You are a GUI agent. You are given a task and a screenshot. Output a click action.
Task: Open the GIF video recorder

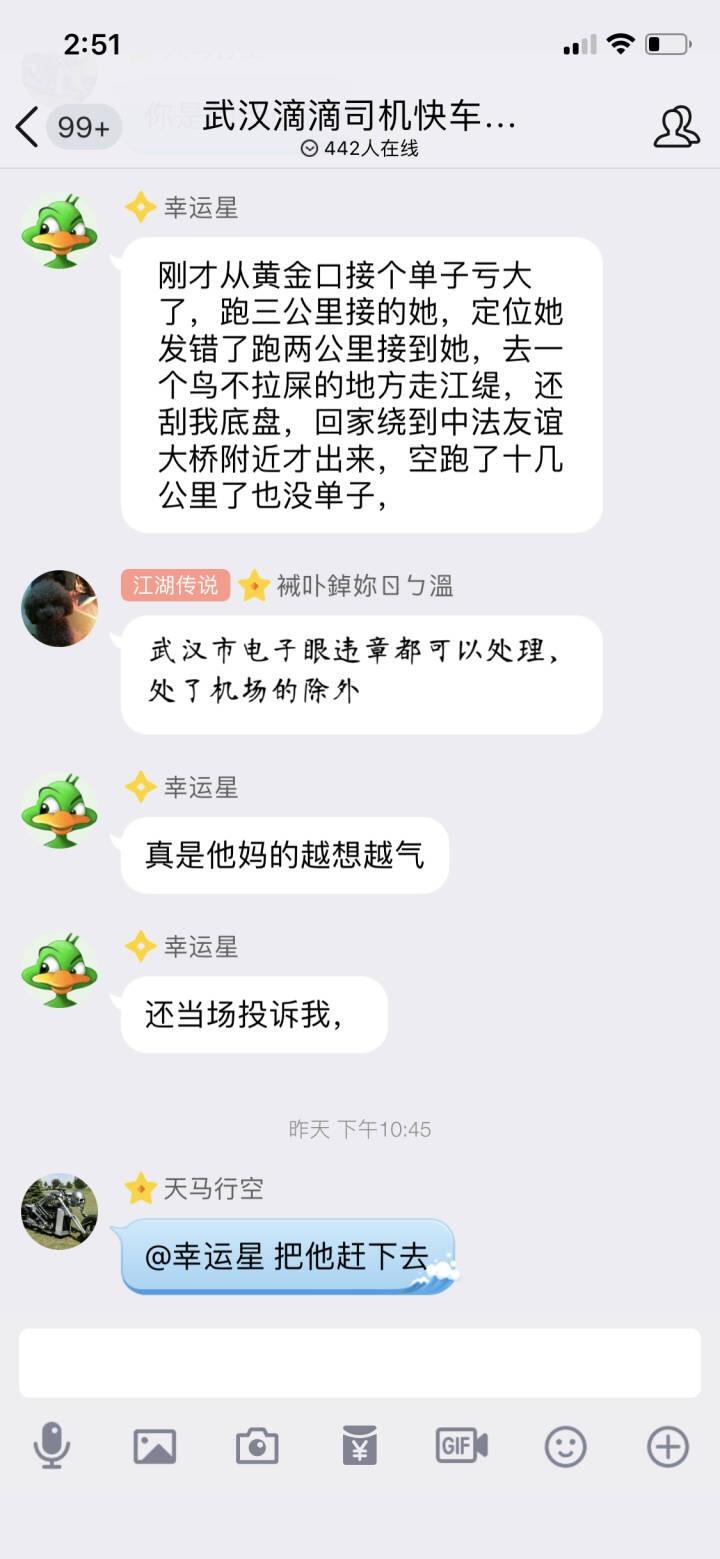pyautogui.click(x=462, y=1446)
